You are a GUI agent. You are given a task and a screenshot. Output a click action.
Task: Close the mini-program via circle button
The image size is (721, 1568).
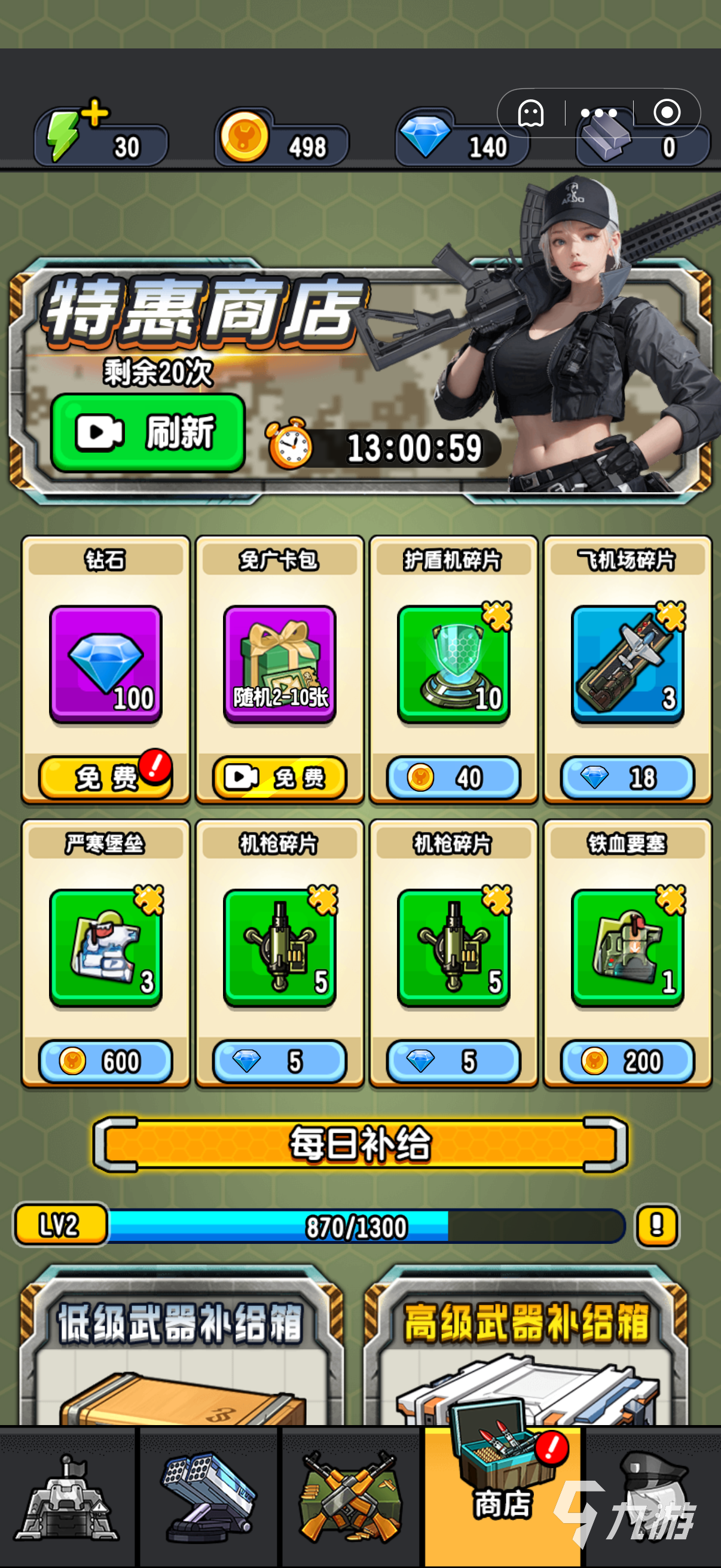click(x=667, y=112)
